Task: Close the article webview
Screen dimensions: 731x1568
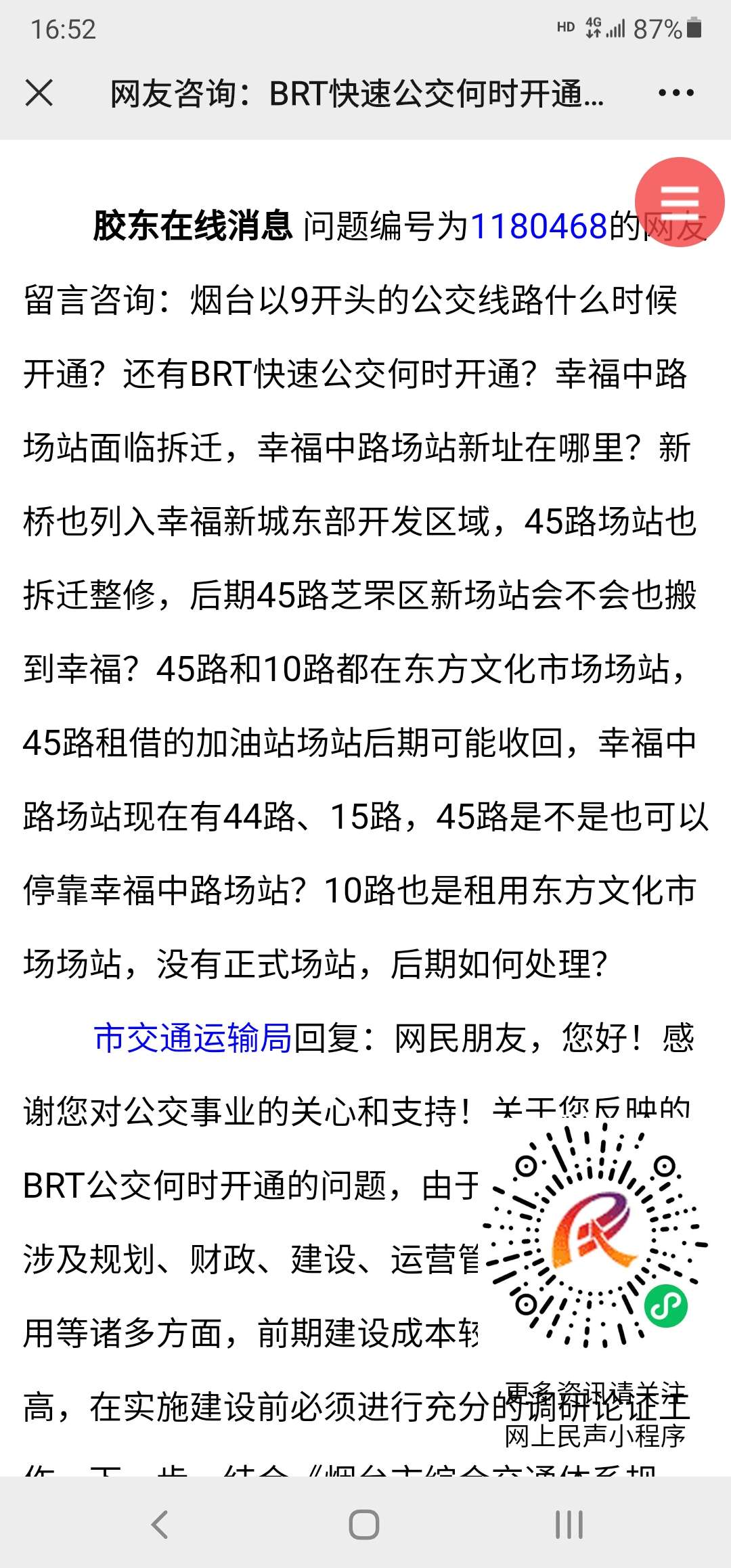Action: (39, 93)
